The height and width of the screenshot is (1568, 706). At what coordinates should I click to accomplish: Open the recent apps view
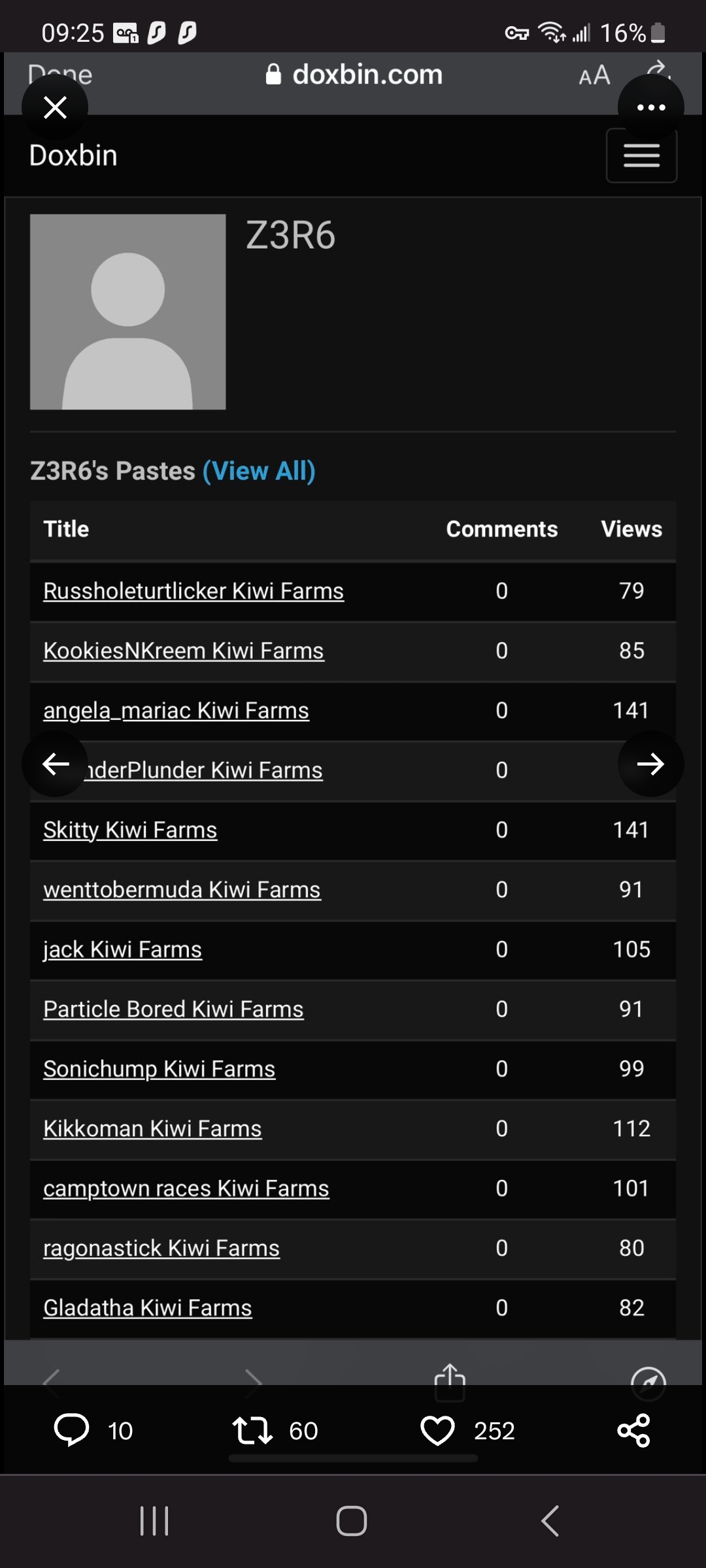[154, 1520]
